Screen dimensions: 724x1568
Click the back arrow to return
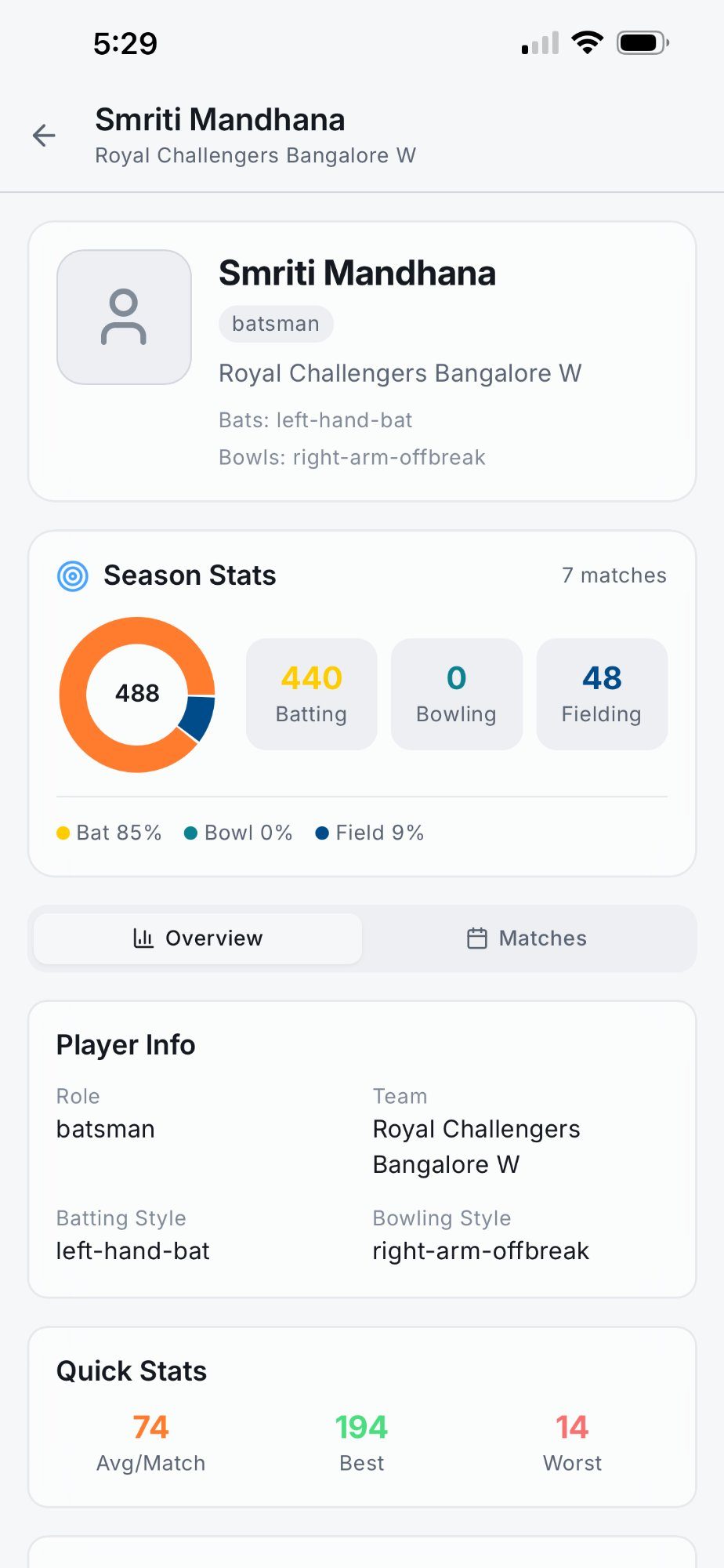45,136
